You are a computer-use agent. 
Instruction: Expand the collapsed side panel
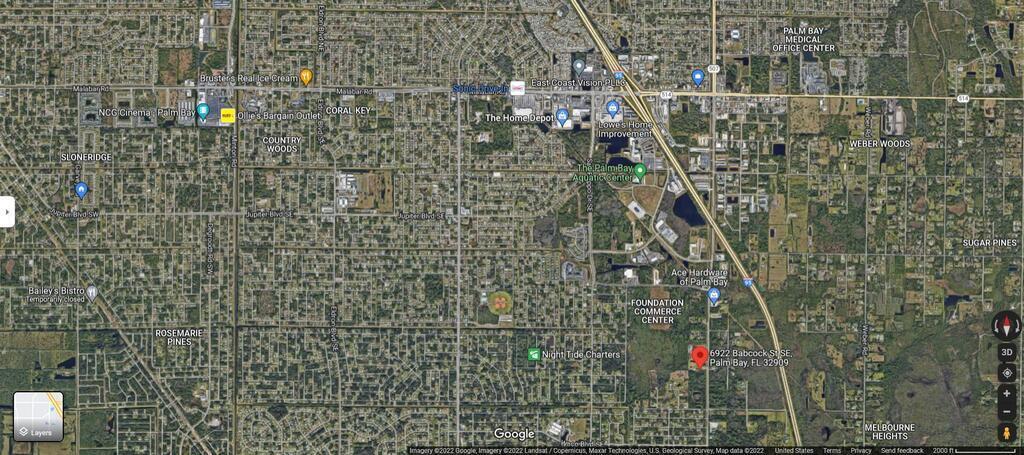point(7,212)
